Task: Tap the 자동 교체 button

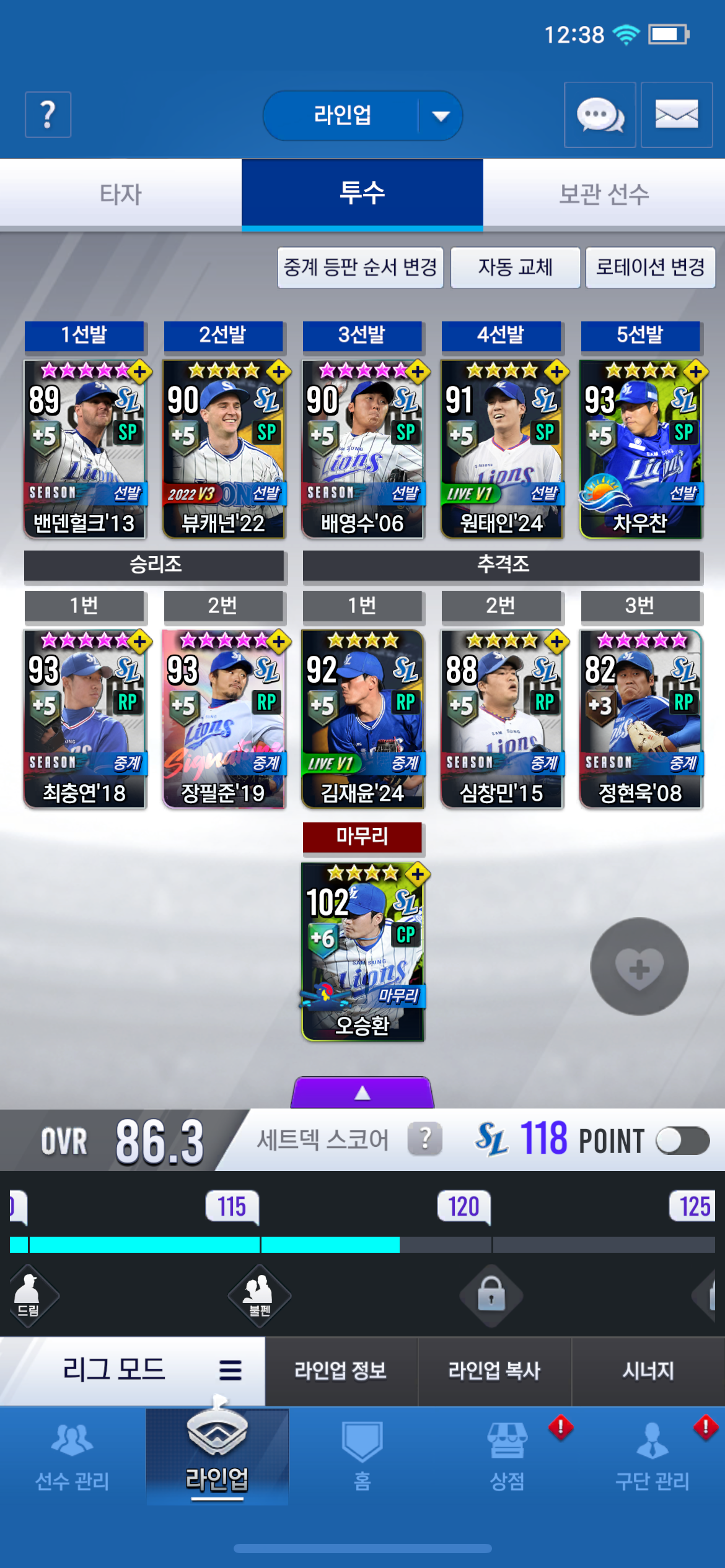Action: coord(515,268)
